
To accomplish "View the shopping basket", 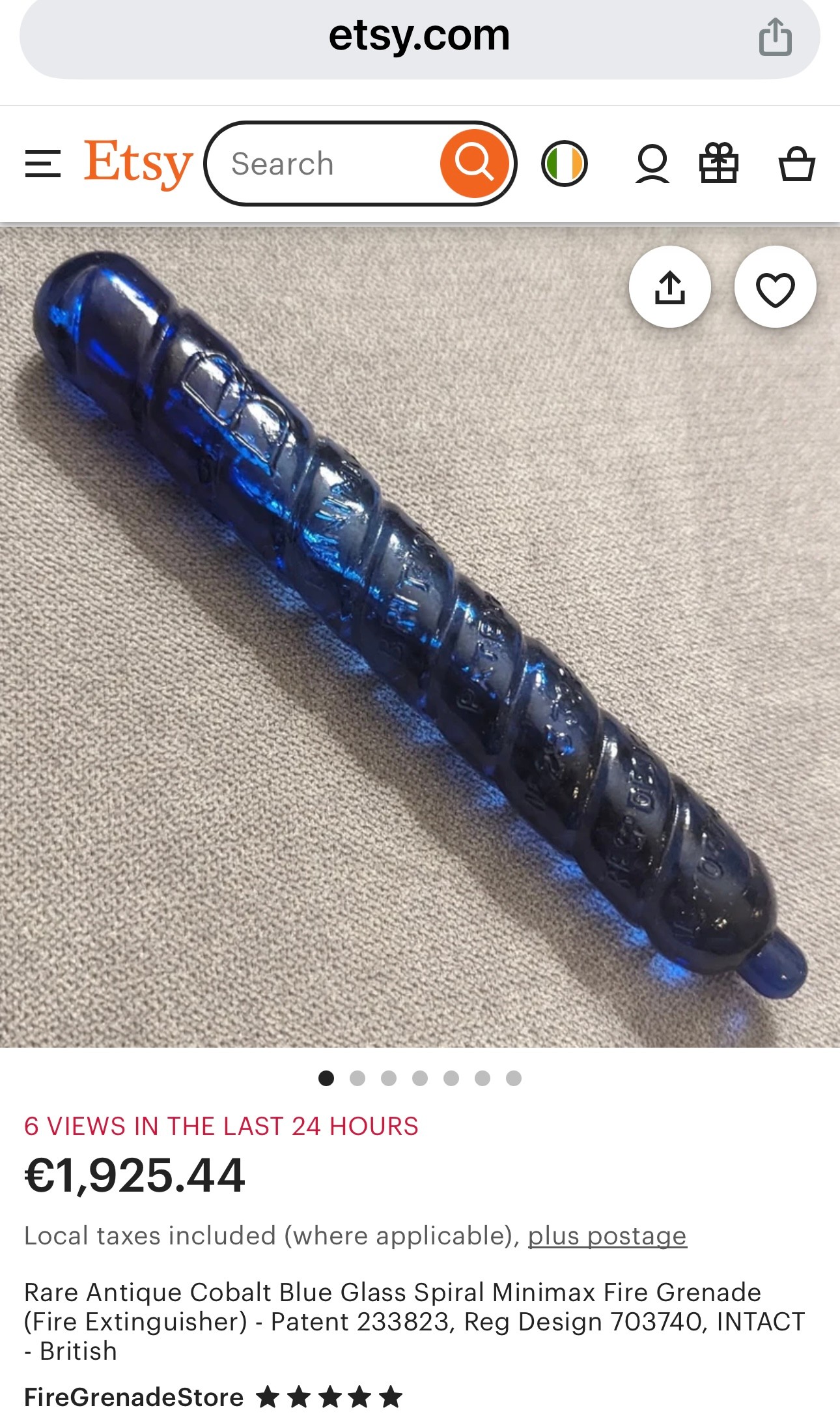I will pyautogui.click(x=797, y=164).
